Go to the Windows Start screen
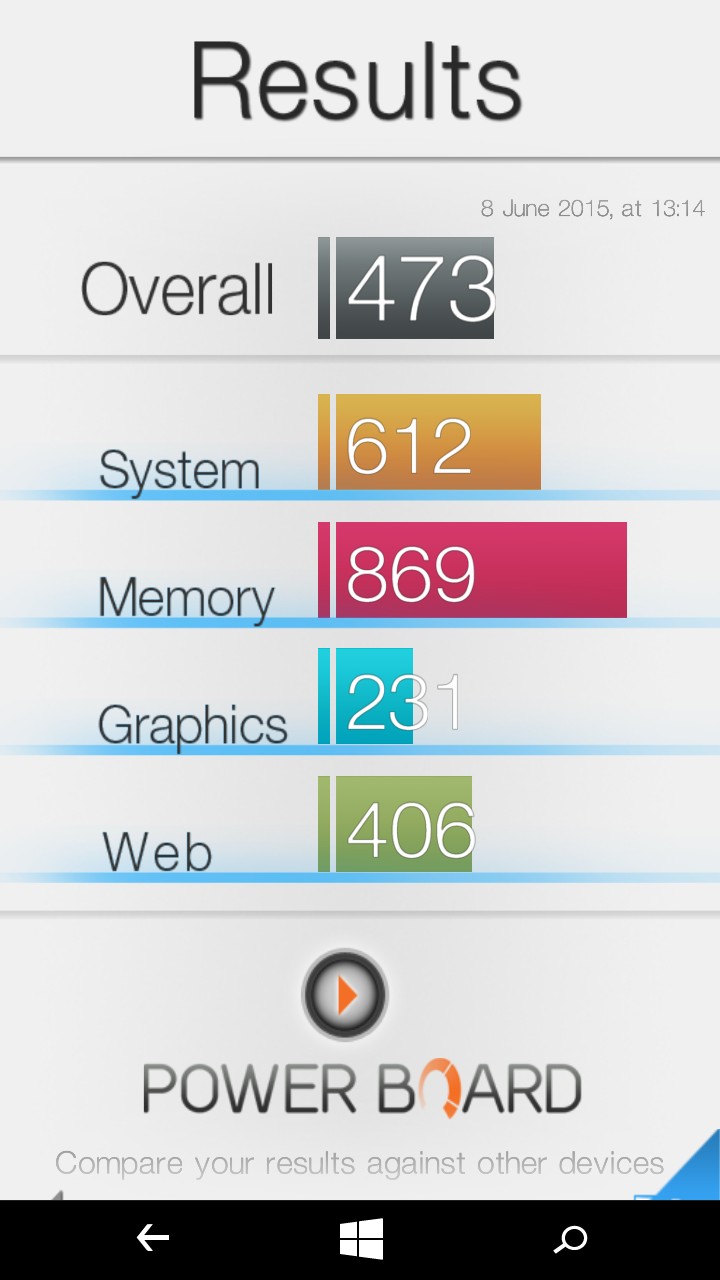Viewport: 720px width, 1280px height. pyautogui.click(x=361, y=1240)
